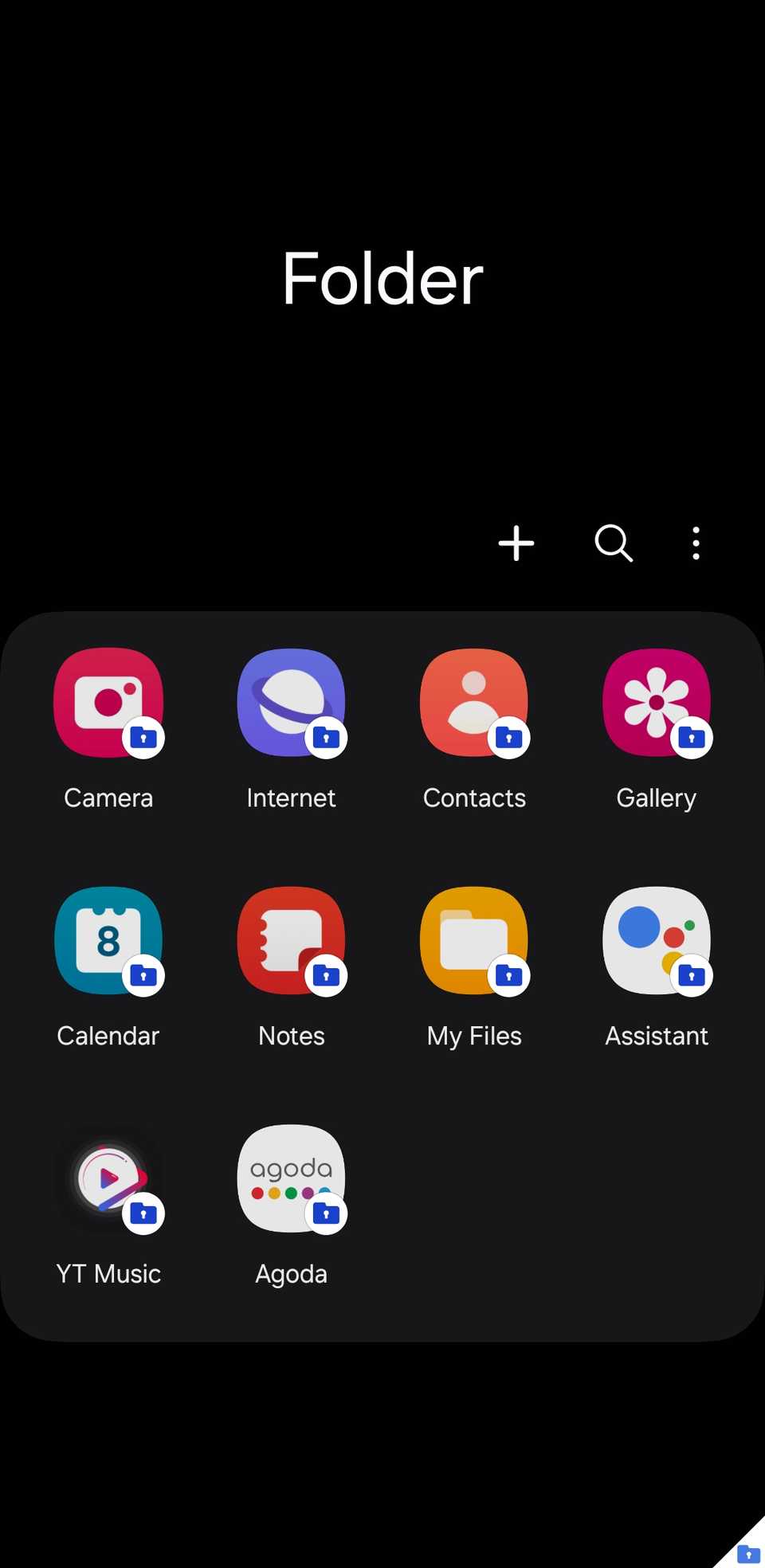The image size is (765, 1568).
Task: Tap the folder title to rename it
Action: click(382, 279)
